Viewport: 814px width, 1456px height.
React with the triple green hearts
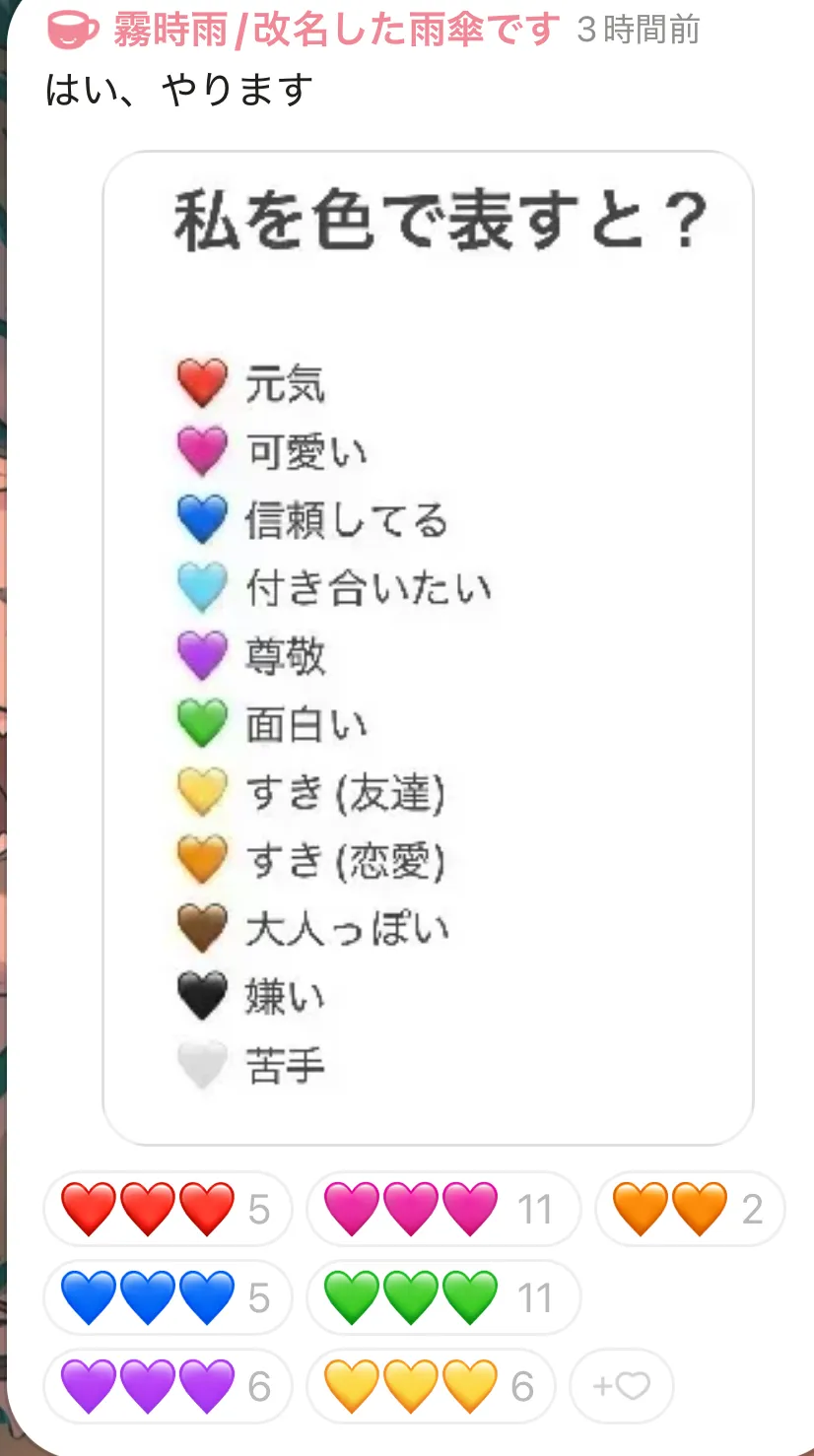click(442, 1297)
